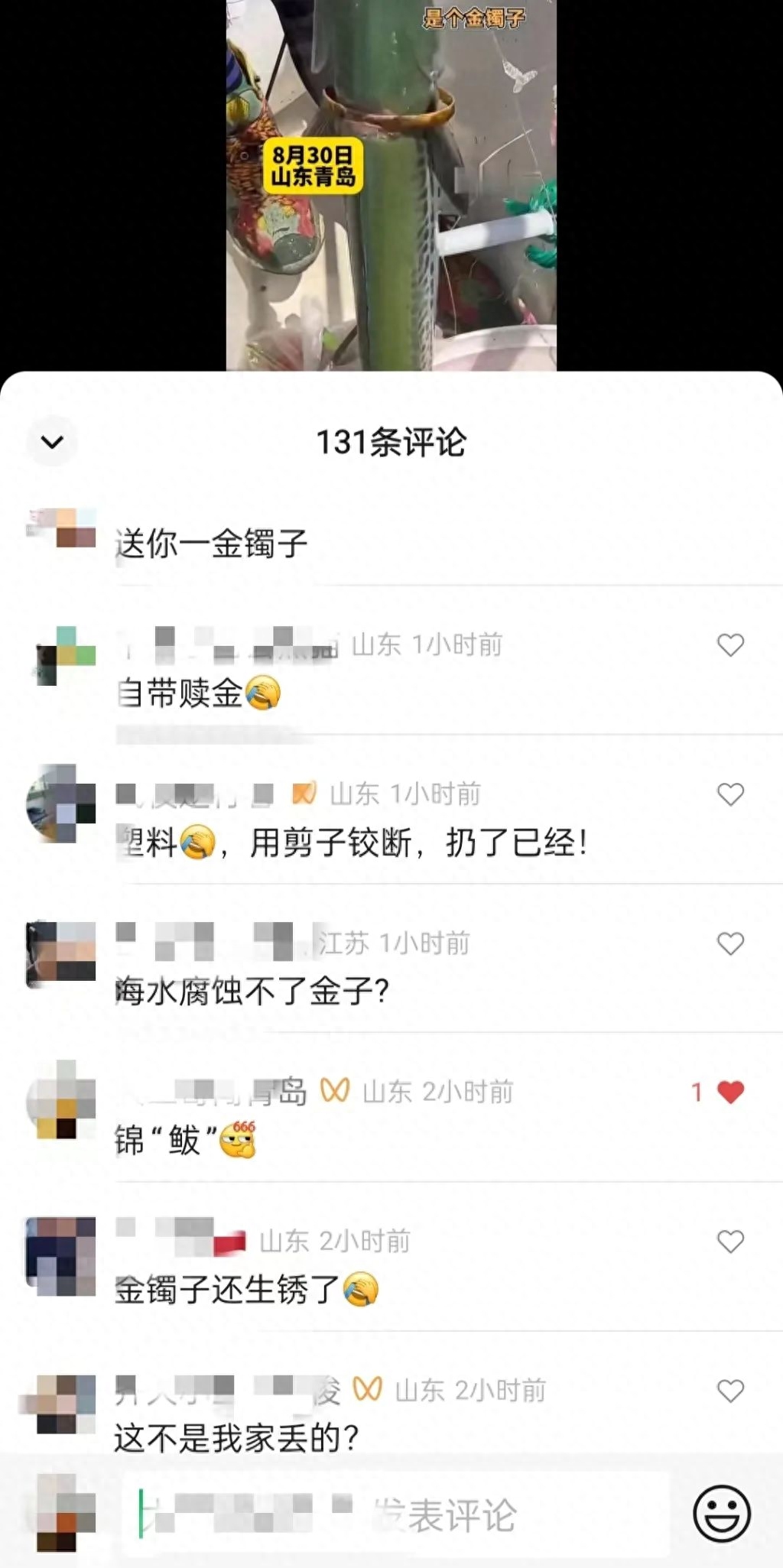Like the comment "这不是我家丢的?"

(730, 1391)
